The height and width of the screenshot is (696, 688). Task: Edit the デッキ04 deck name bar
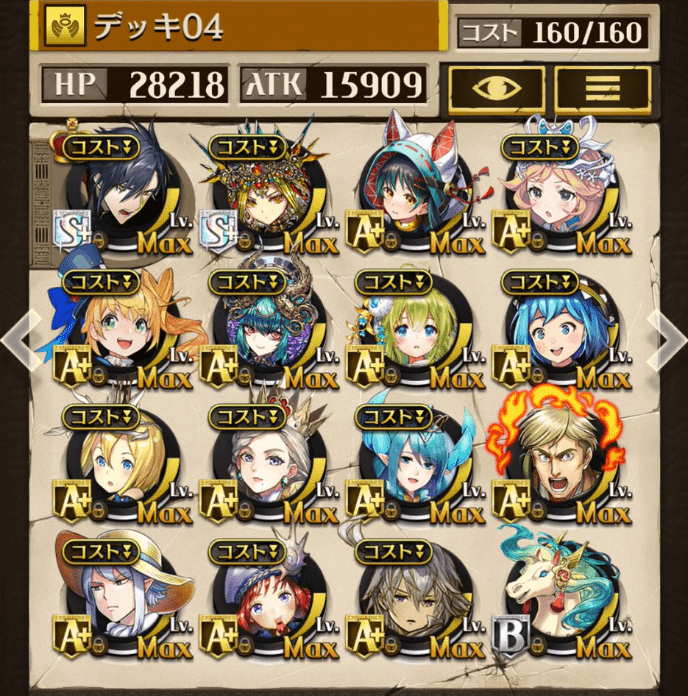[240, 28]
